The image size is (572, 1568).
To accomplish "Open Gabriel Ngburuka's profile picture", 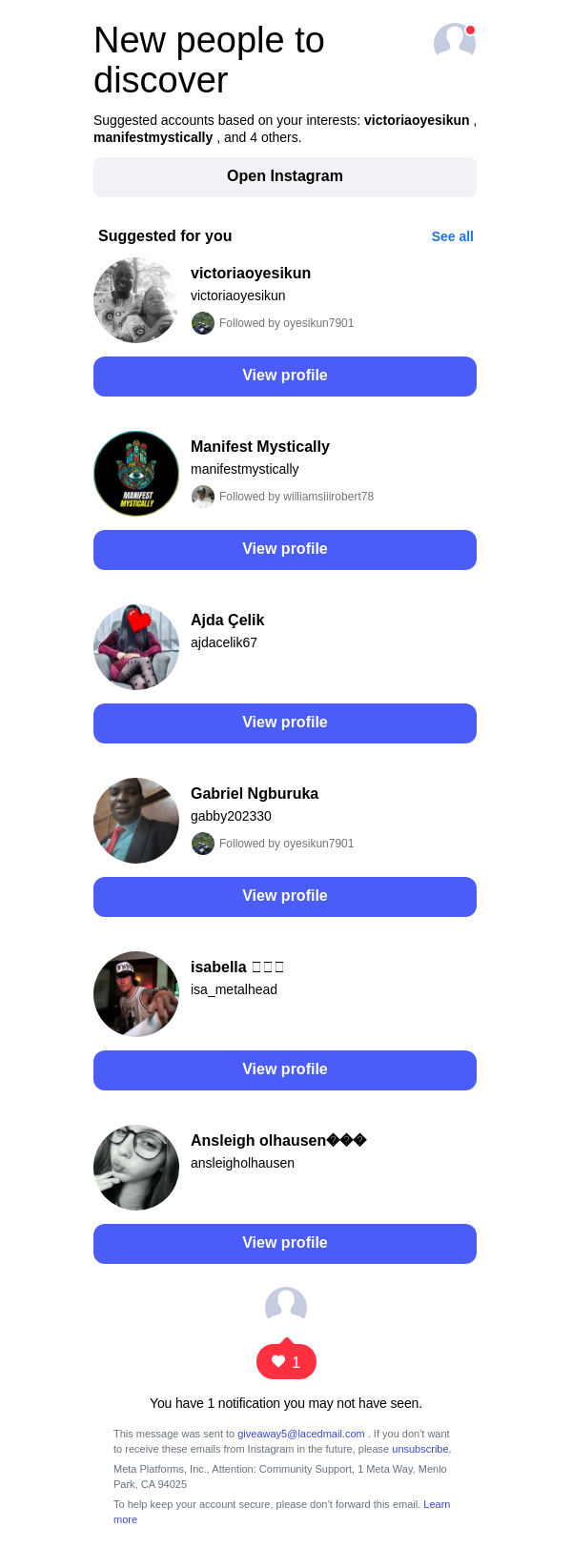I will (136, 821).
